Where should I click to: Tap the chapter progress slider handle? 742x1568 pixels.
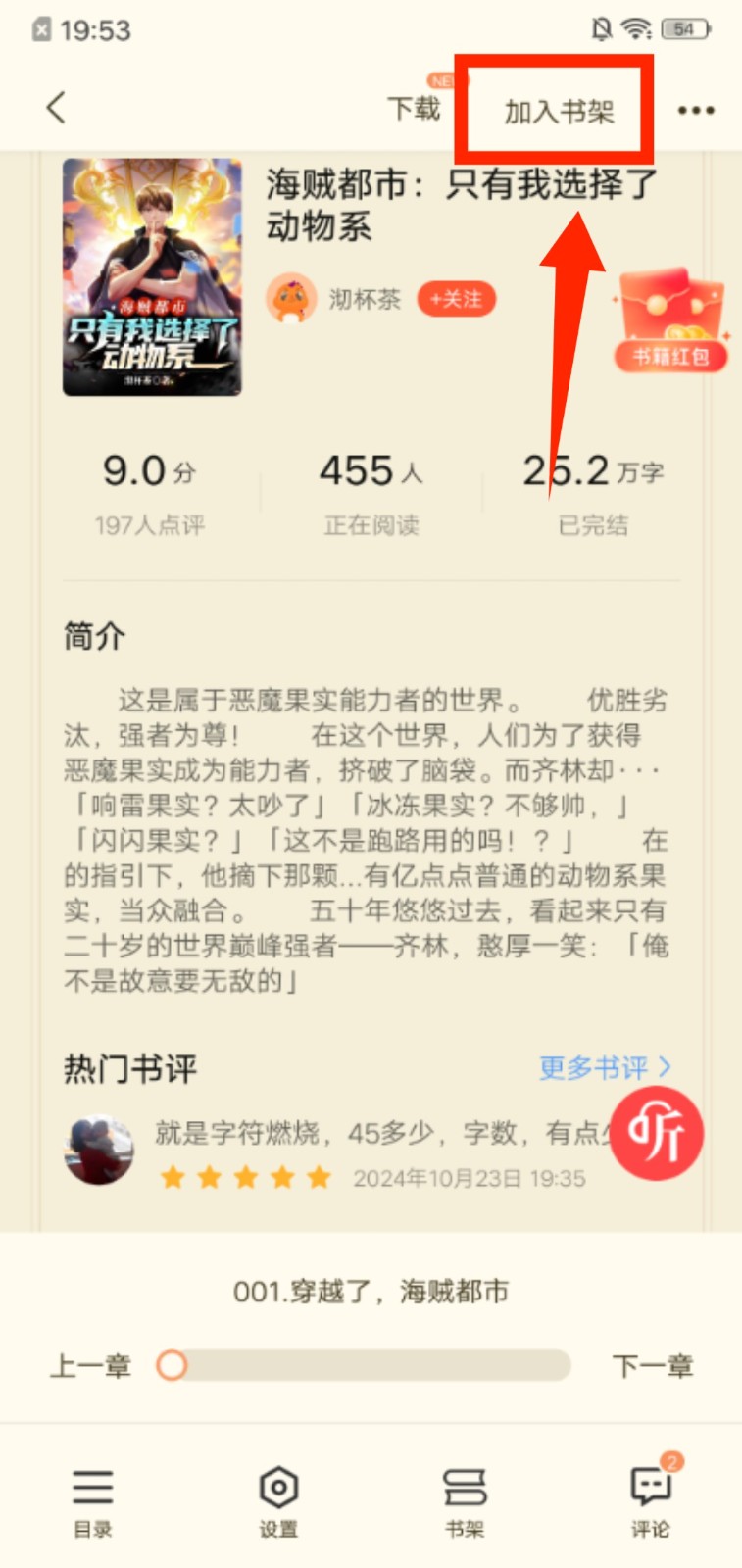[172, 1365]
